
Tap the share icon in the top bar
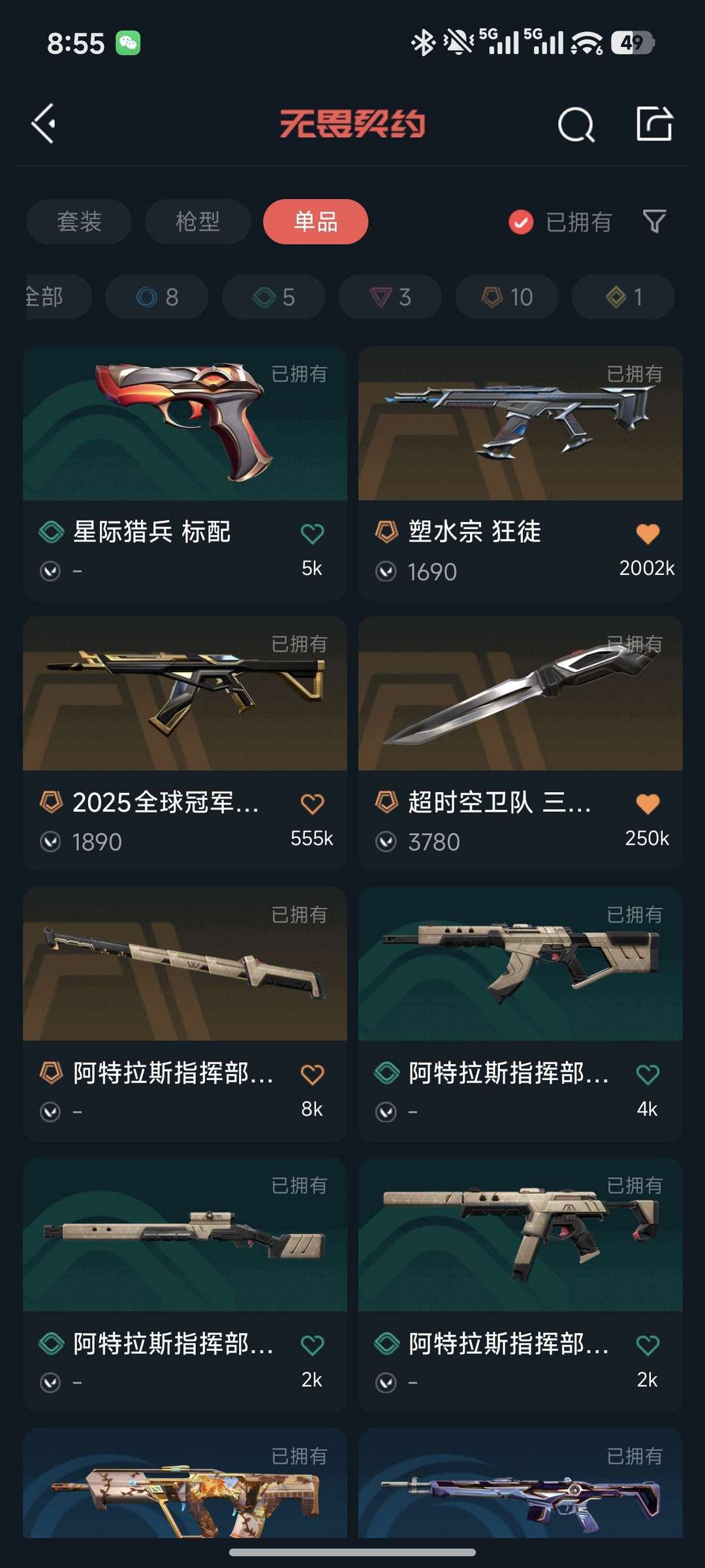(x=656, y=123)
